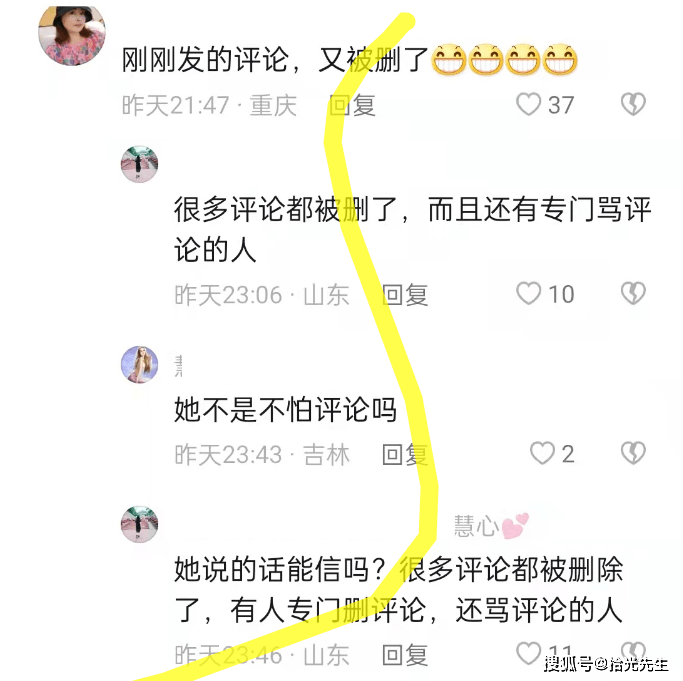The height and width of the screenshot is (681, 683).
Task: Like the 山东 comment with 10 likes
Action: point(529,293)
